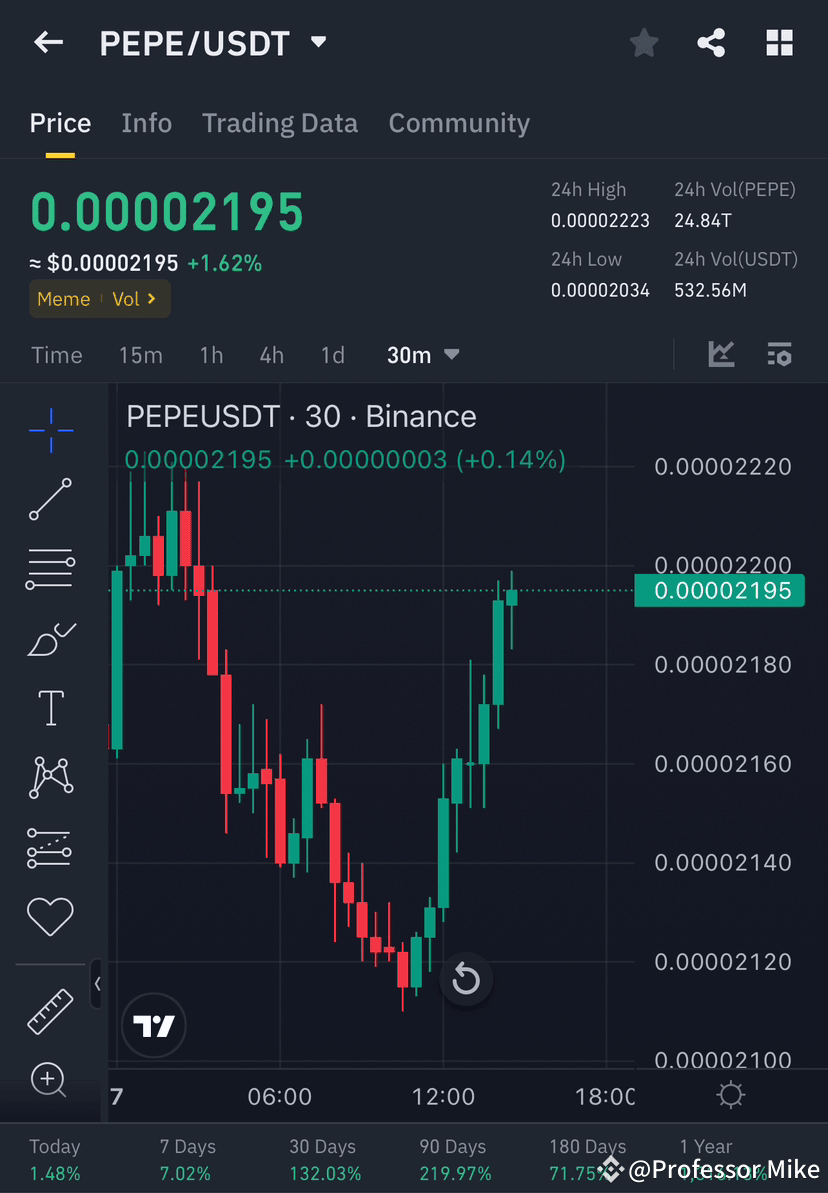Open the horizontal lines drawing tool
This screenshot has width=828, height=1193.
tap(50, 568)
